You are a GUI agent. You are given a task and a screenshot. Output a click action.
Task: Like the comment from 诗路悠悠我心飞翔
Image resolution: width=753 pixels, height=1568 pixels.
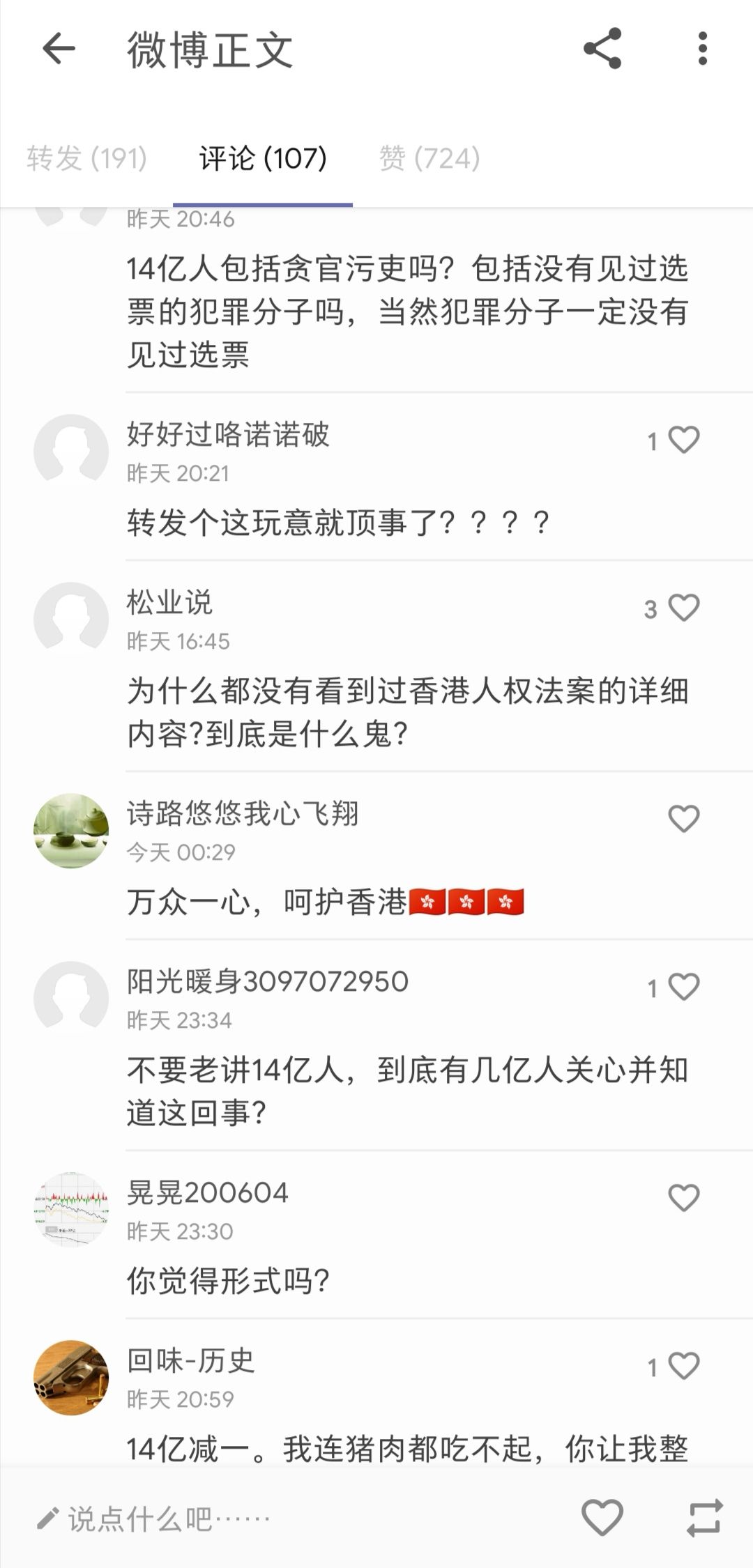point(683,818)
